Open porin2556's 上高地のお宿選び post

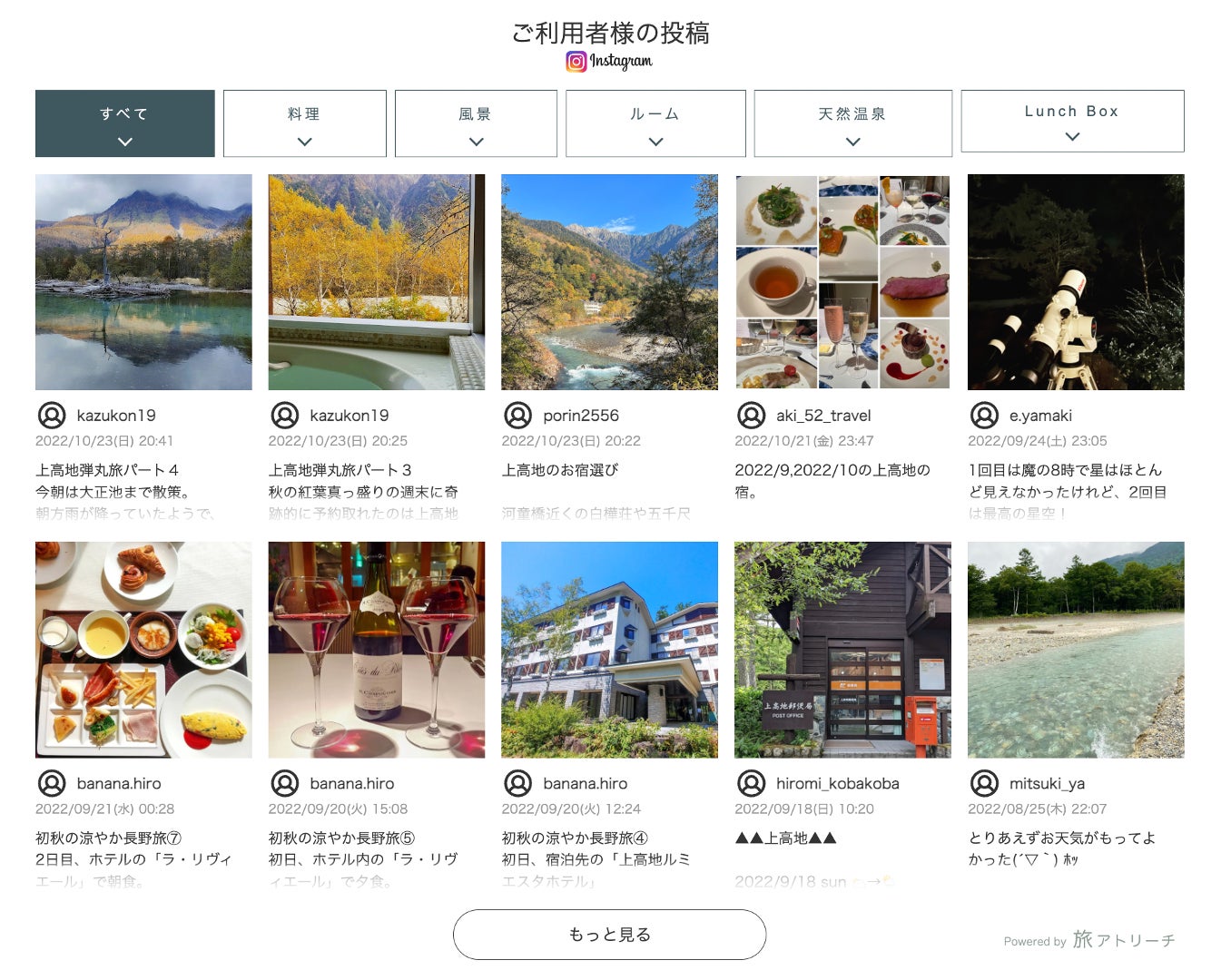(x=609, y=282)
